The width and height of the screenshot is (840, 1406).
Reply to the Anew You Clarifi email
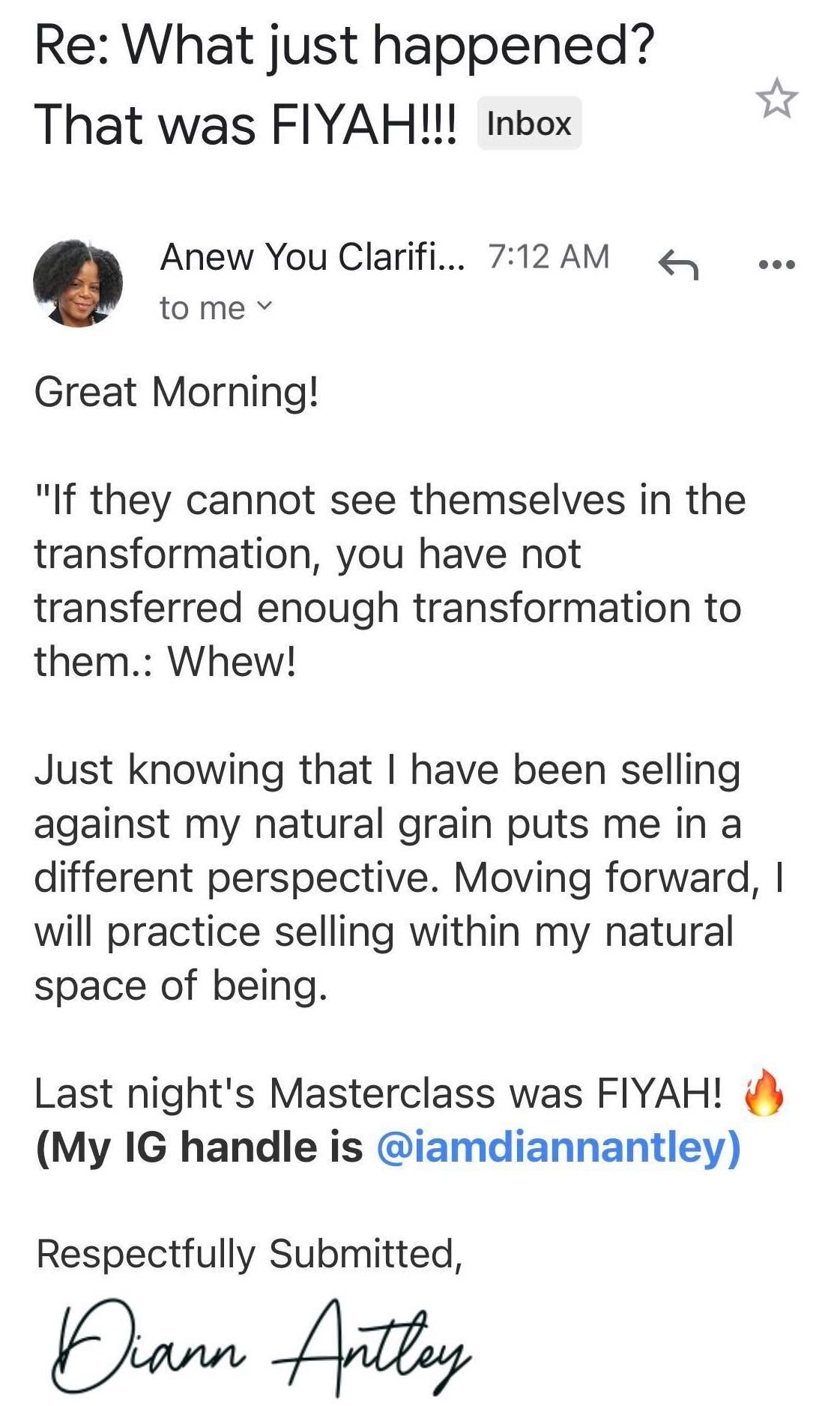tap(677, 264)
